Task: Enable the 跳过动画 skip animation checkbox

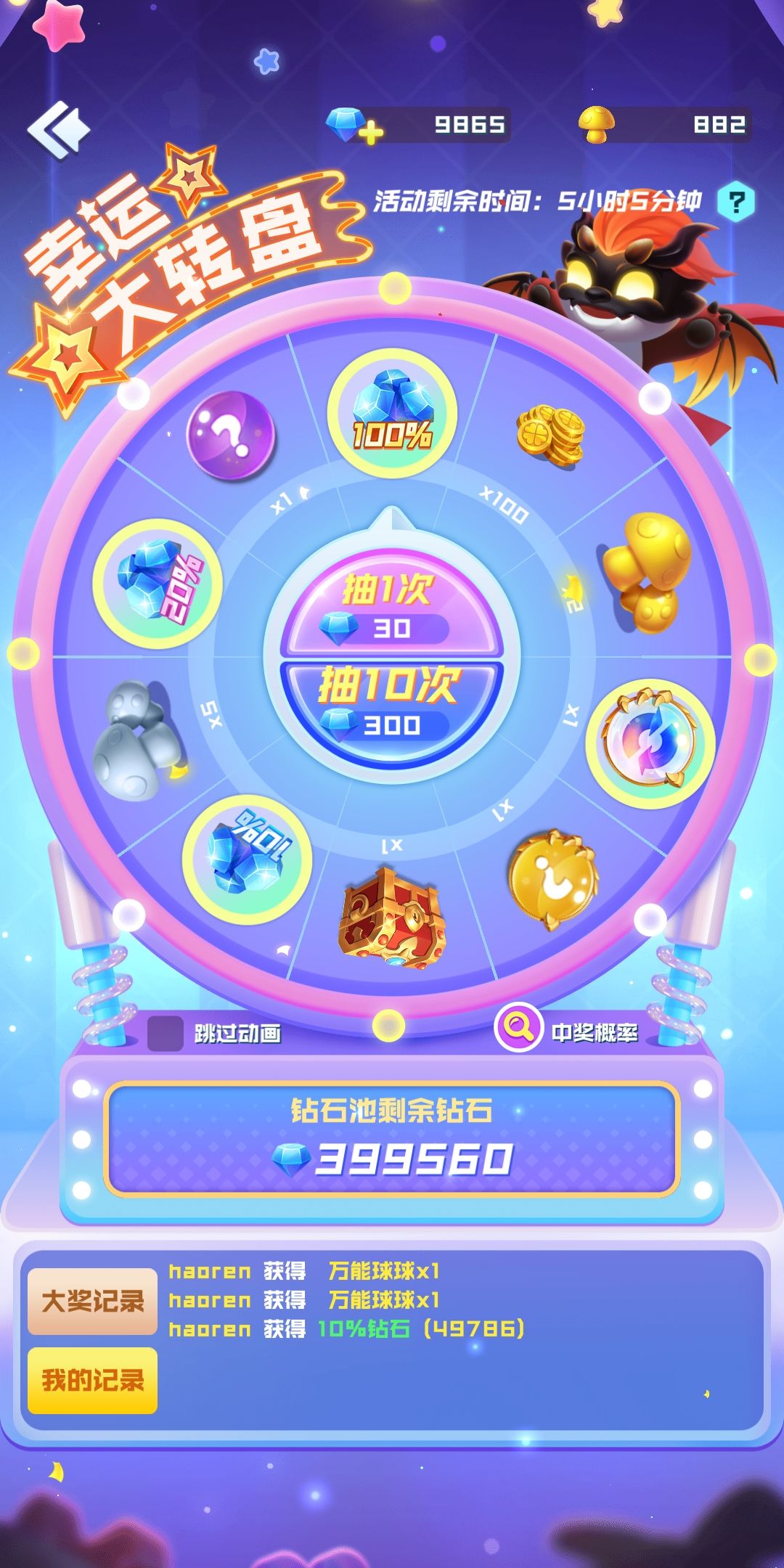Action: [166, 1034]
